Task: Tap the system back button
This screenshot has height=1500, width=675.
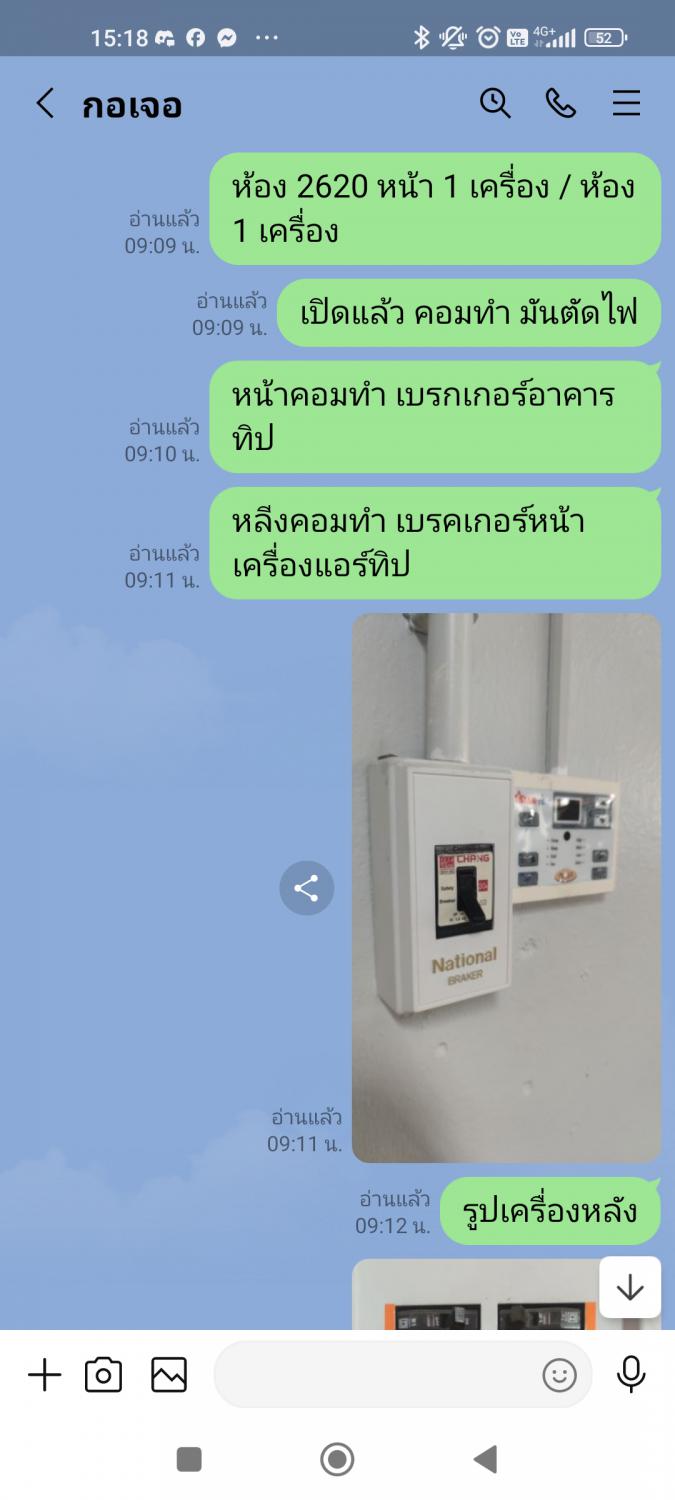Action: (485, 1460)
